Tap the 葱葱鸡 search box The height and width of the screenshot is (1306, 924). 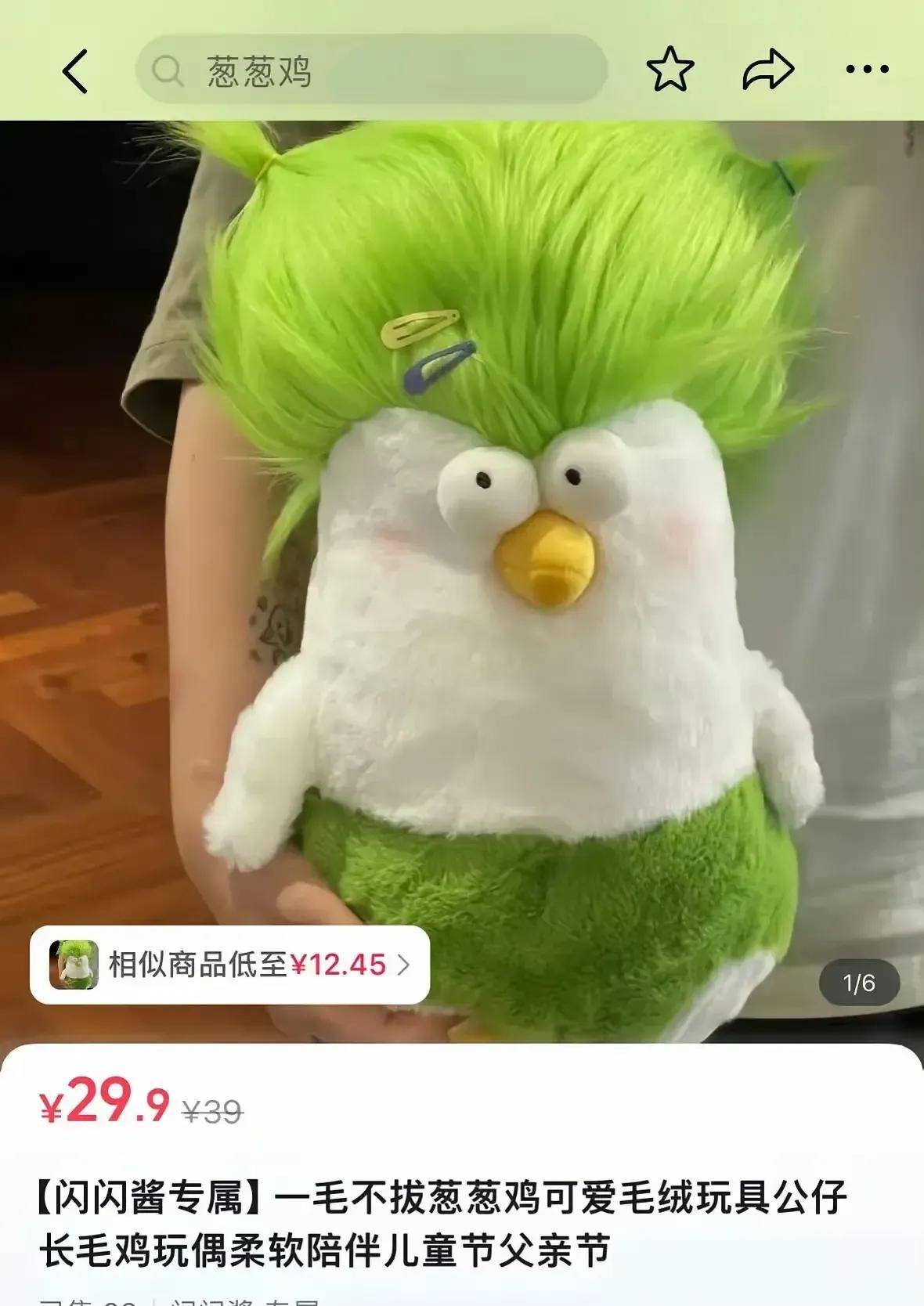pos(371,71)
